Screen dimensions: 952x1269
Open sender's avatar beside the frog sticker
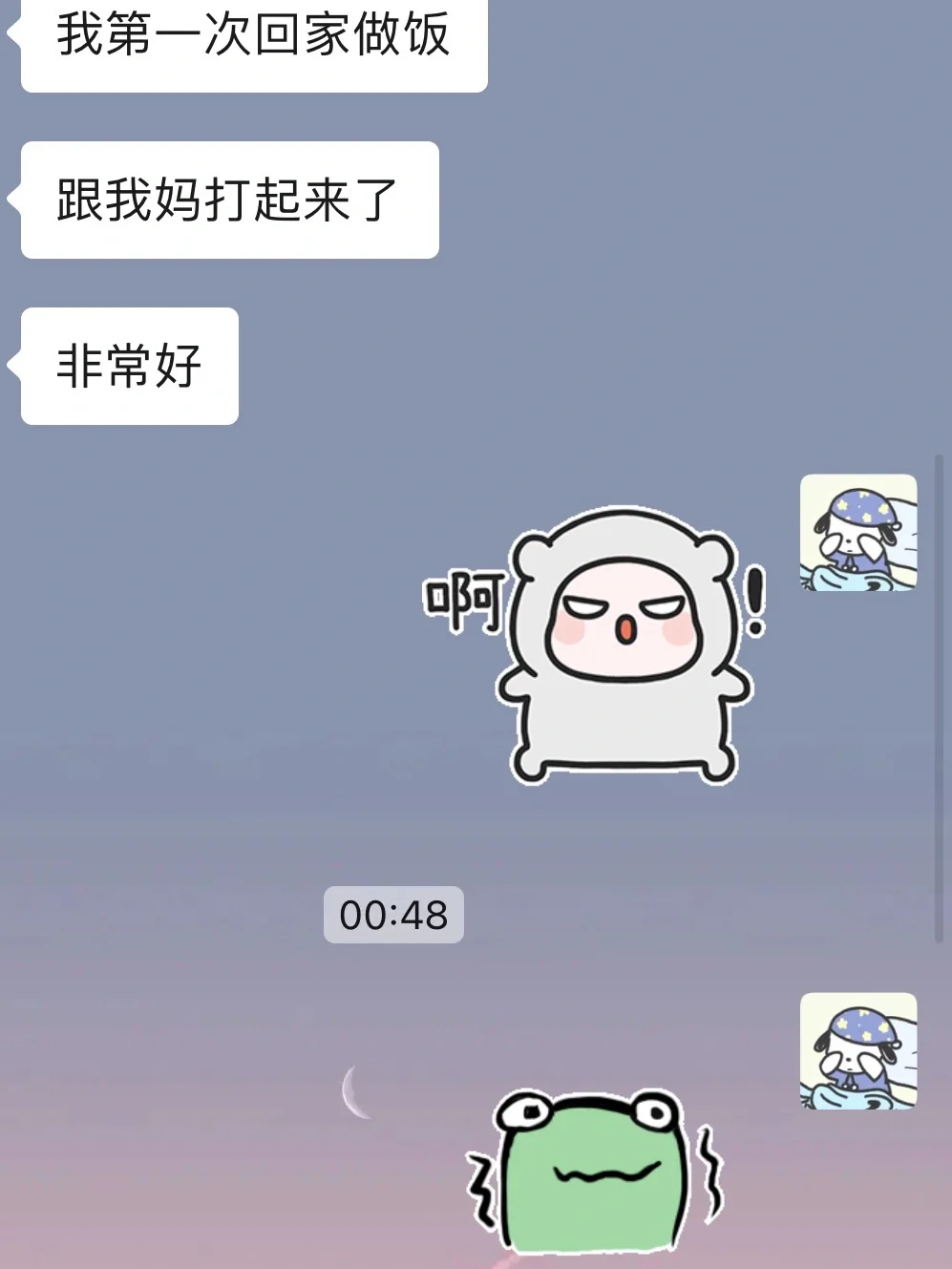pos(857,1050)
